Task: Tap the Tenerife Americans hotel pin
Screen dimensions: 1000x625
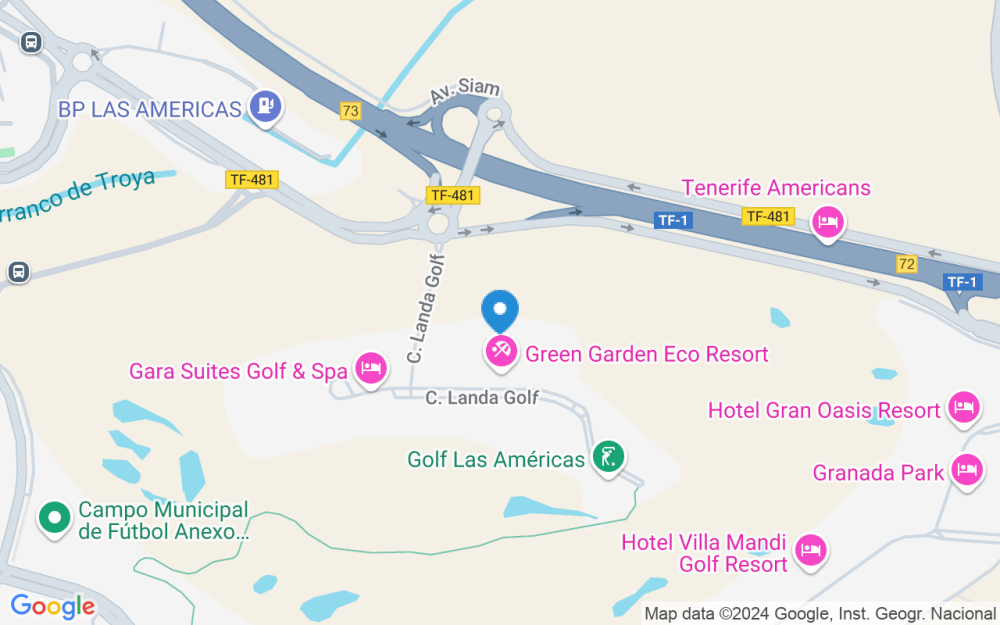Action: point(828,224)
